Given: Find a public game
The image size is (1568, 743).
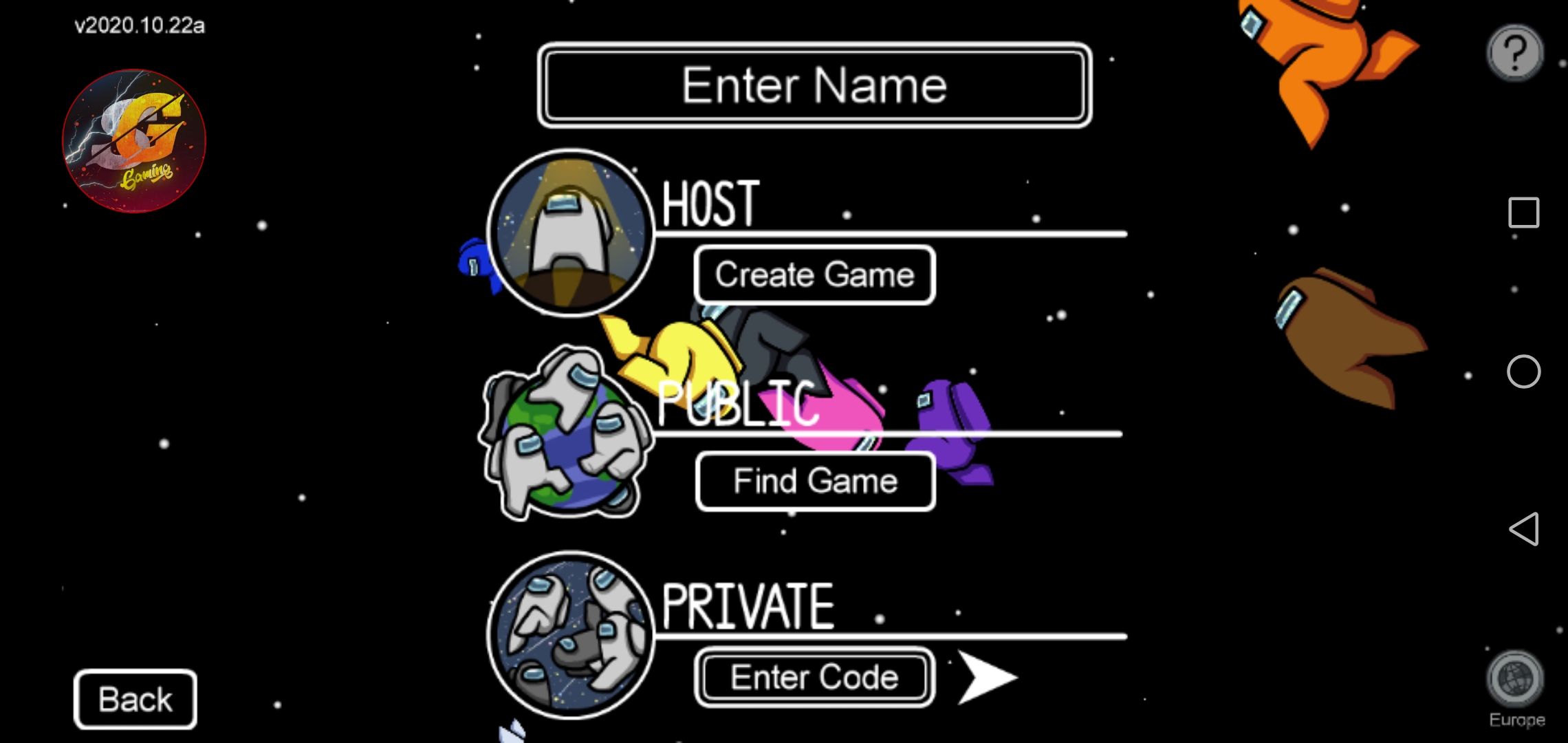Looking at the screenshot, I should [815, 481].
